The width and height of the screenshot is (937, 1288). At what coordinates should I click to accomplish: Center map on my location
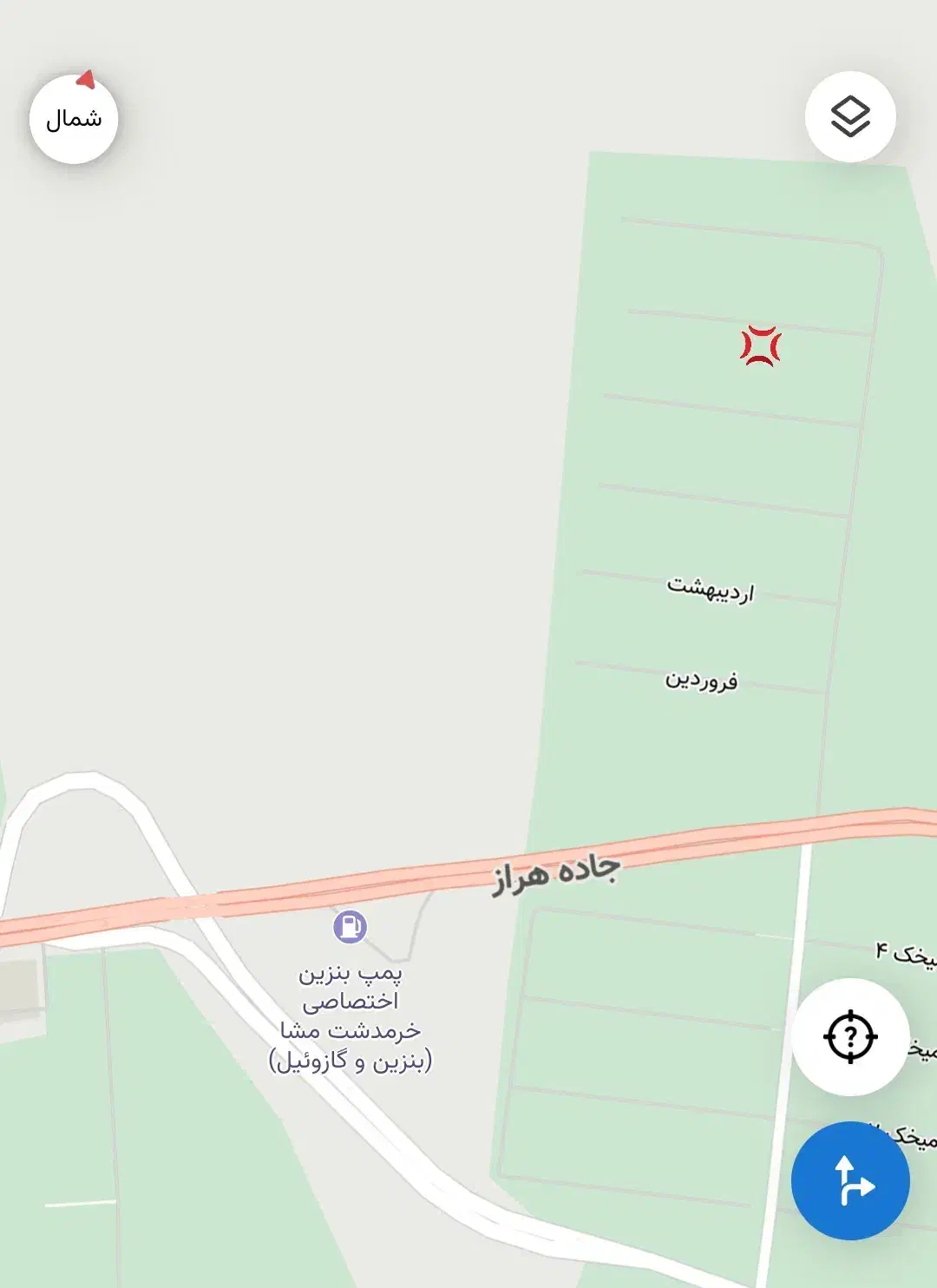850,1036
